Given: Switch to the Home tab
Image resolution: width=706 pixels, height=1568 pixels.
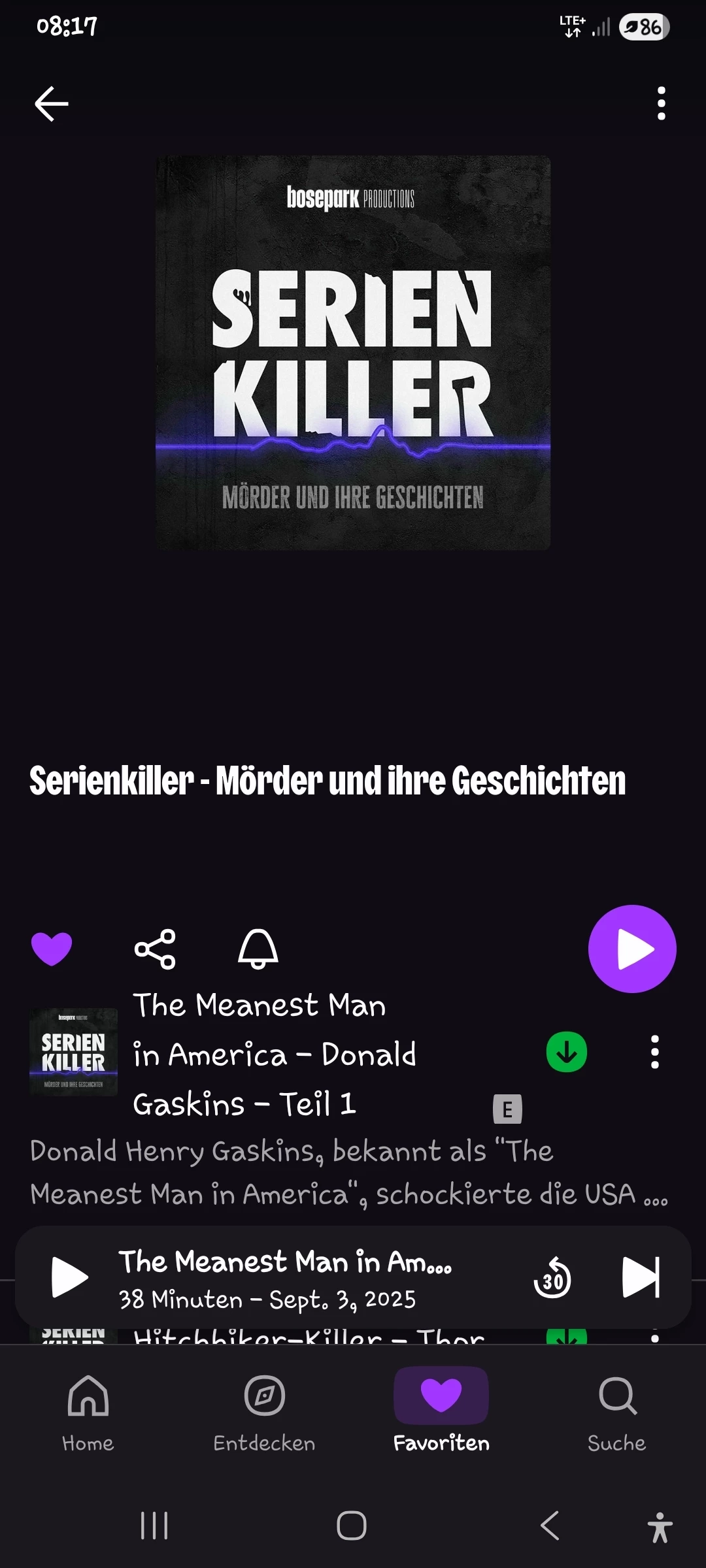Looking at the screenshot, I should [88, 1413].
